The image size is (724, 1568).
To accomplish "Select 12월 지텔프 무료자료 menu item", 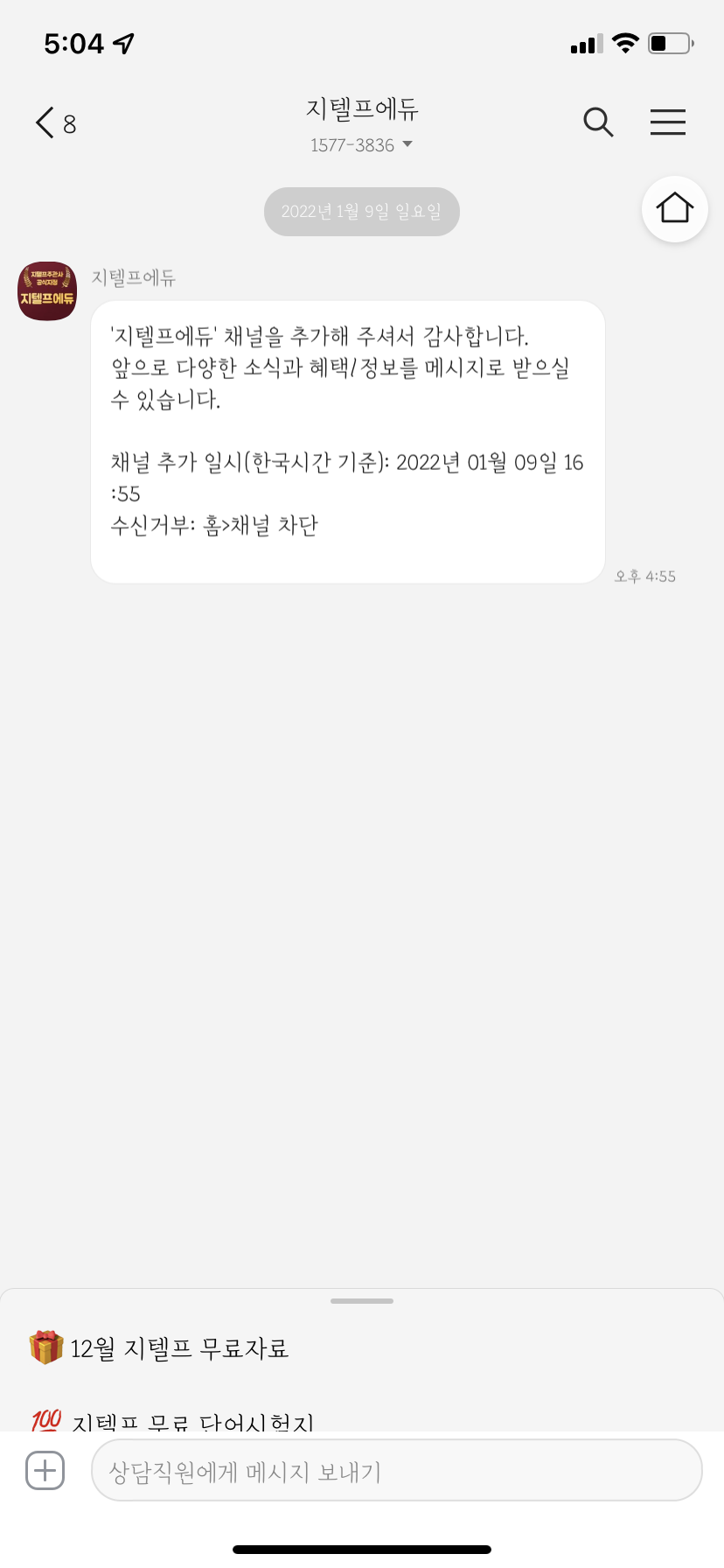I will point(179,1348).
